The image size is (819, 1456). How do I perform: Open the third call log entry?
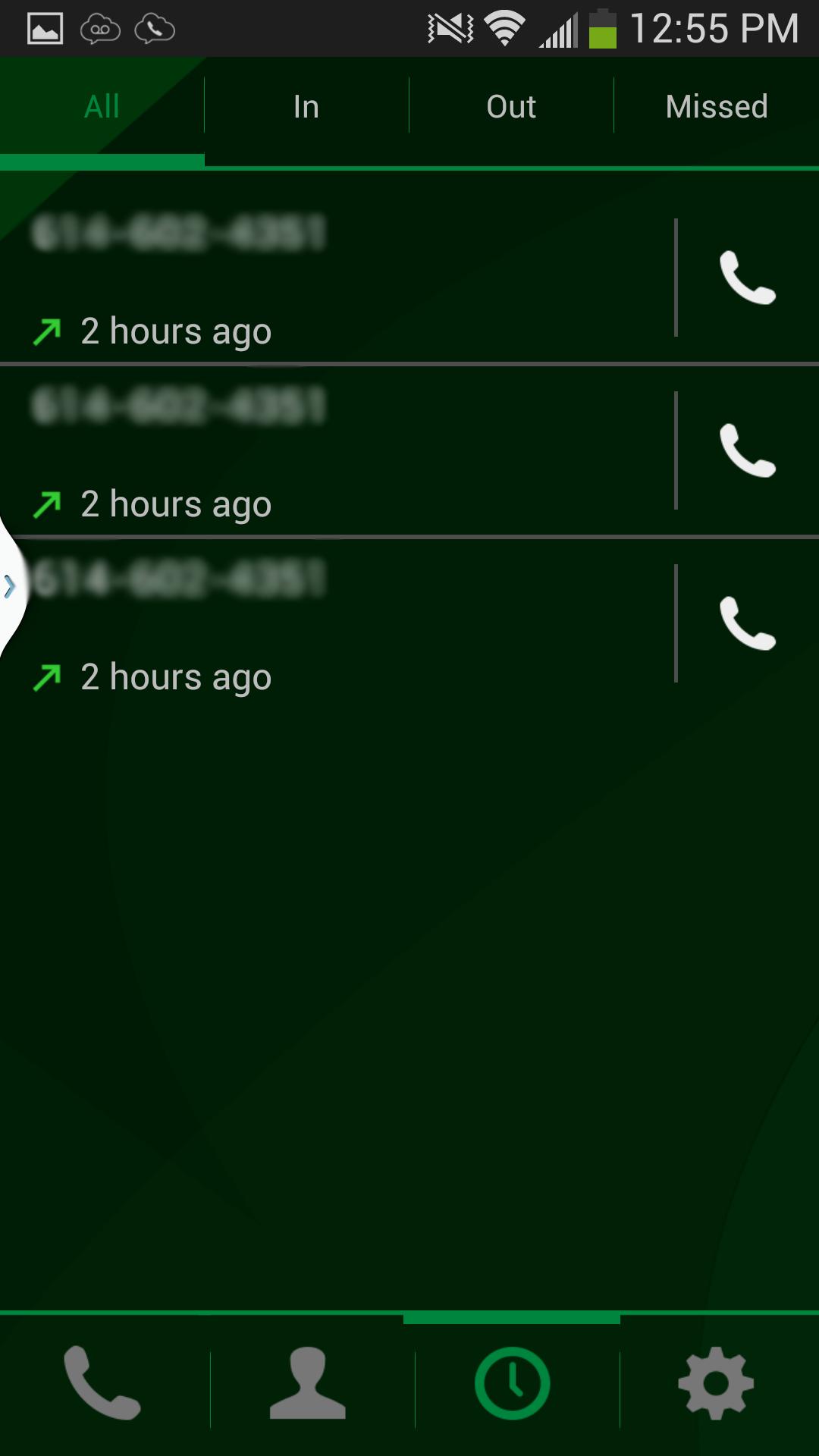(x=334, y=623)
